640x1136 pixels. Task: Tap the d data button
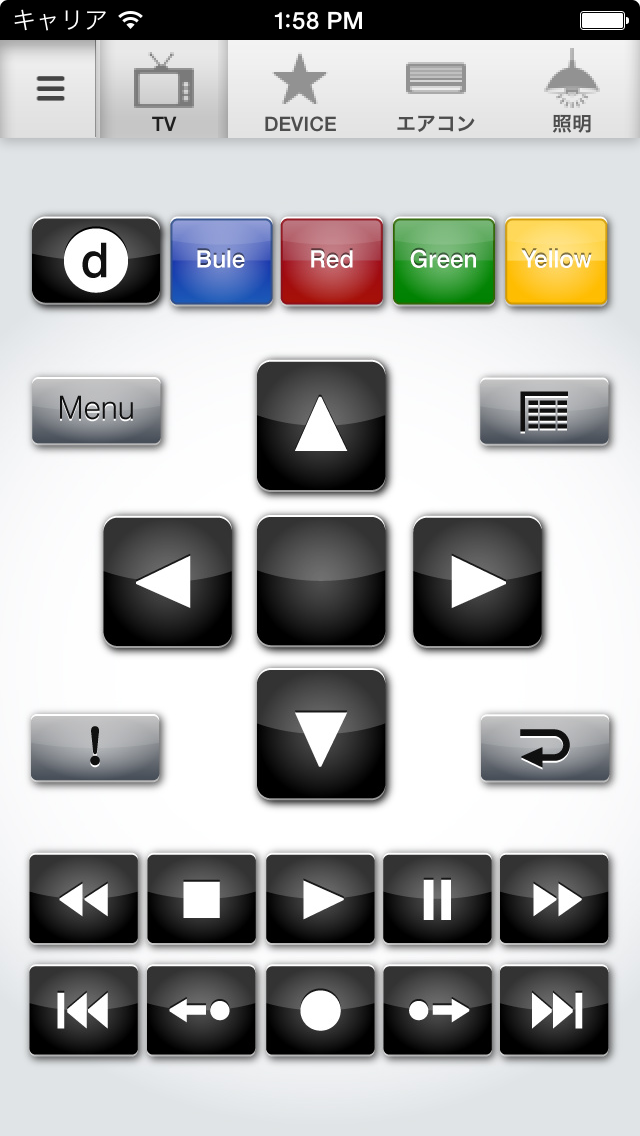(96, 261)
